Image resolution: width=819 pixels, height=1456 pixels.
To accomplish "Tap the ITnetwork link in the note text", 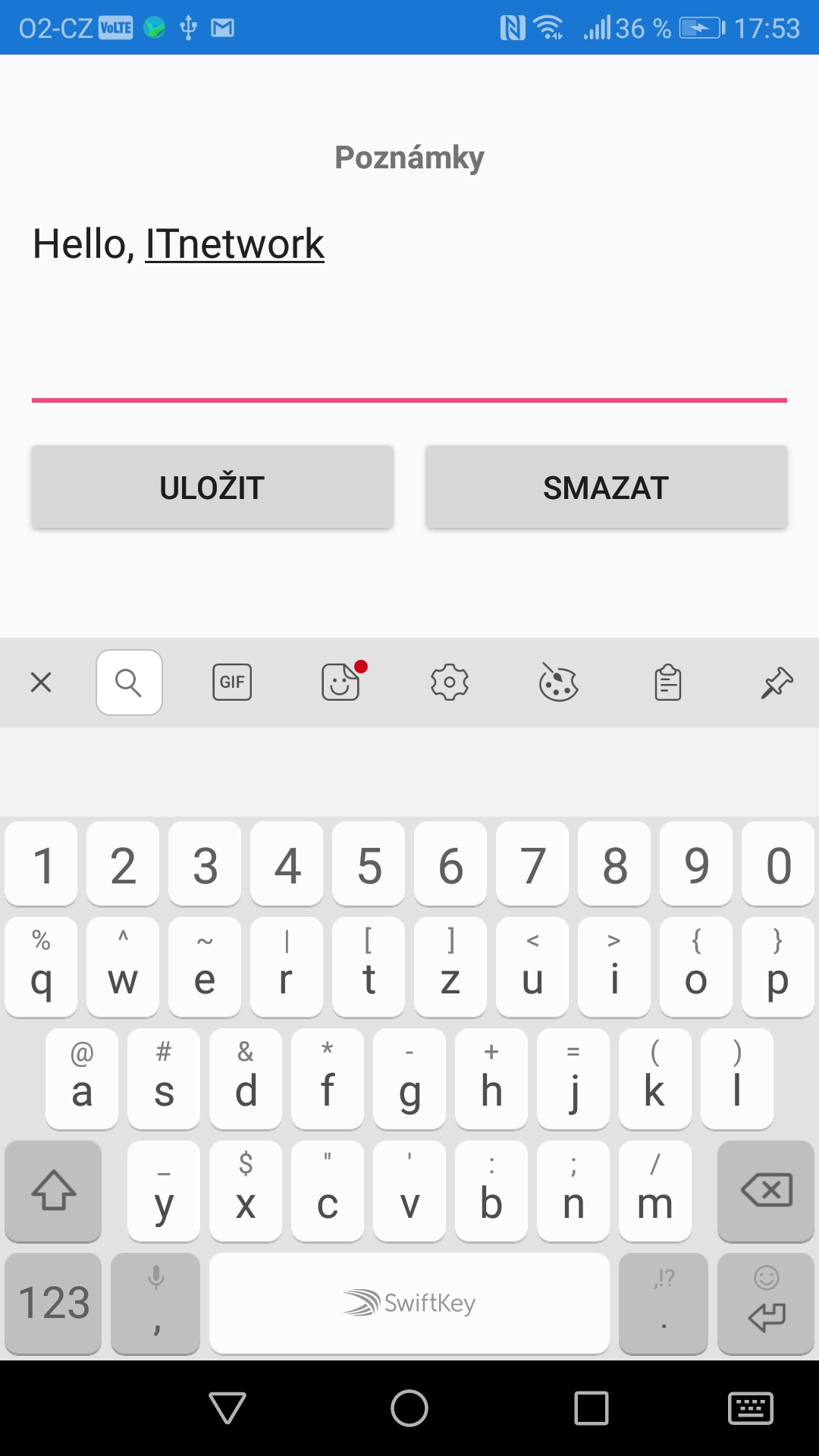I will pyautogui.click(x=234, y=243).
